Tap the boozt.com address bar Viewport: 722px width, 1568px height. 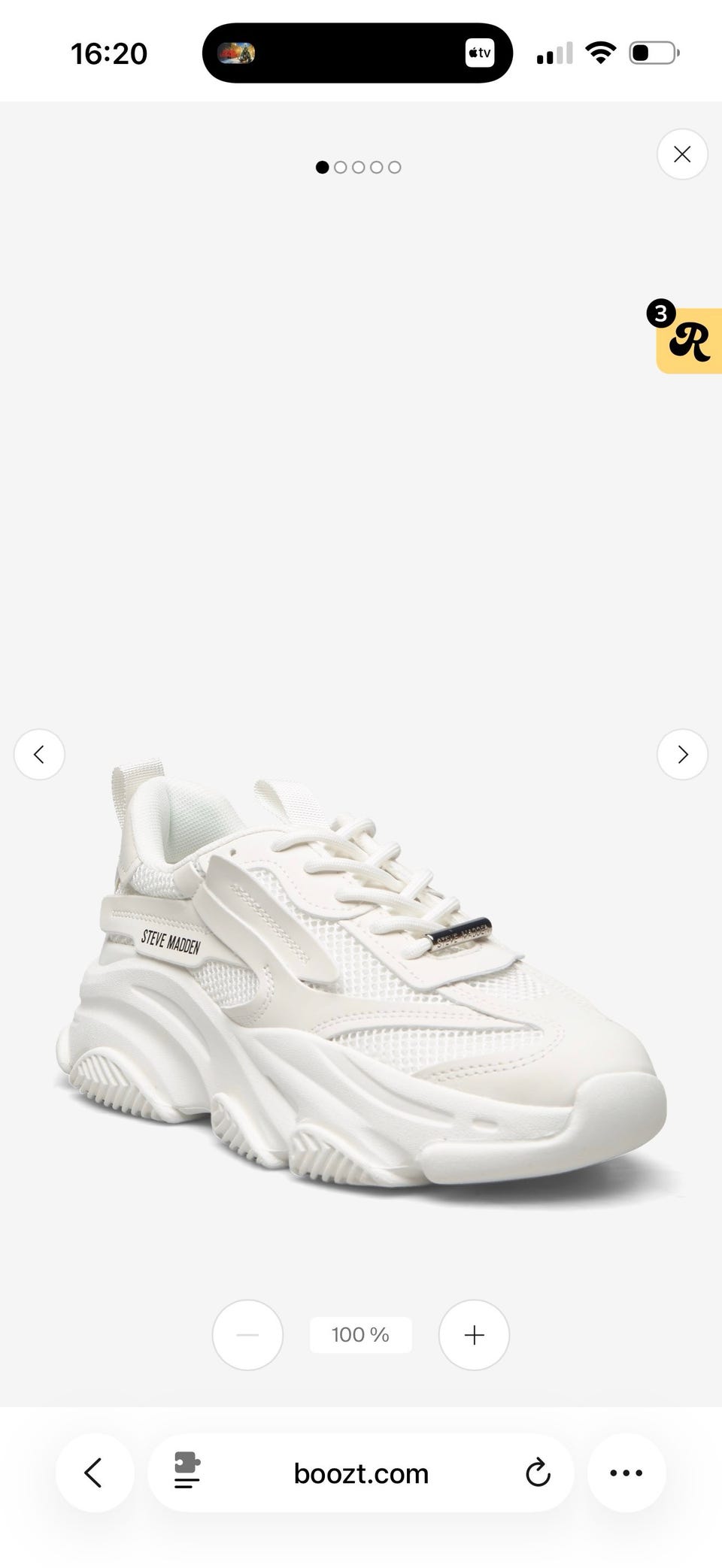[x=361, y=1473]
